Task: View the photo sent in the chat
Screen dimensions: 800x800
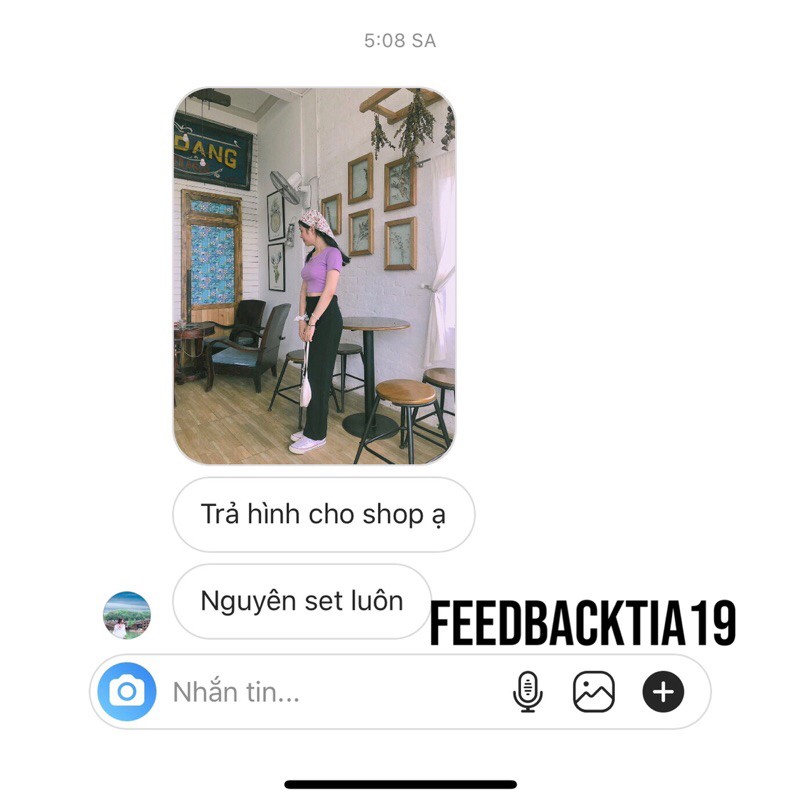Action: point(314,276)
